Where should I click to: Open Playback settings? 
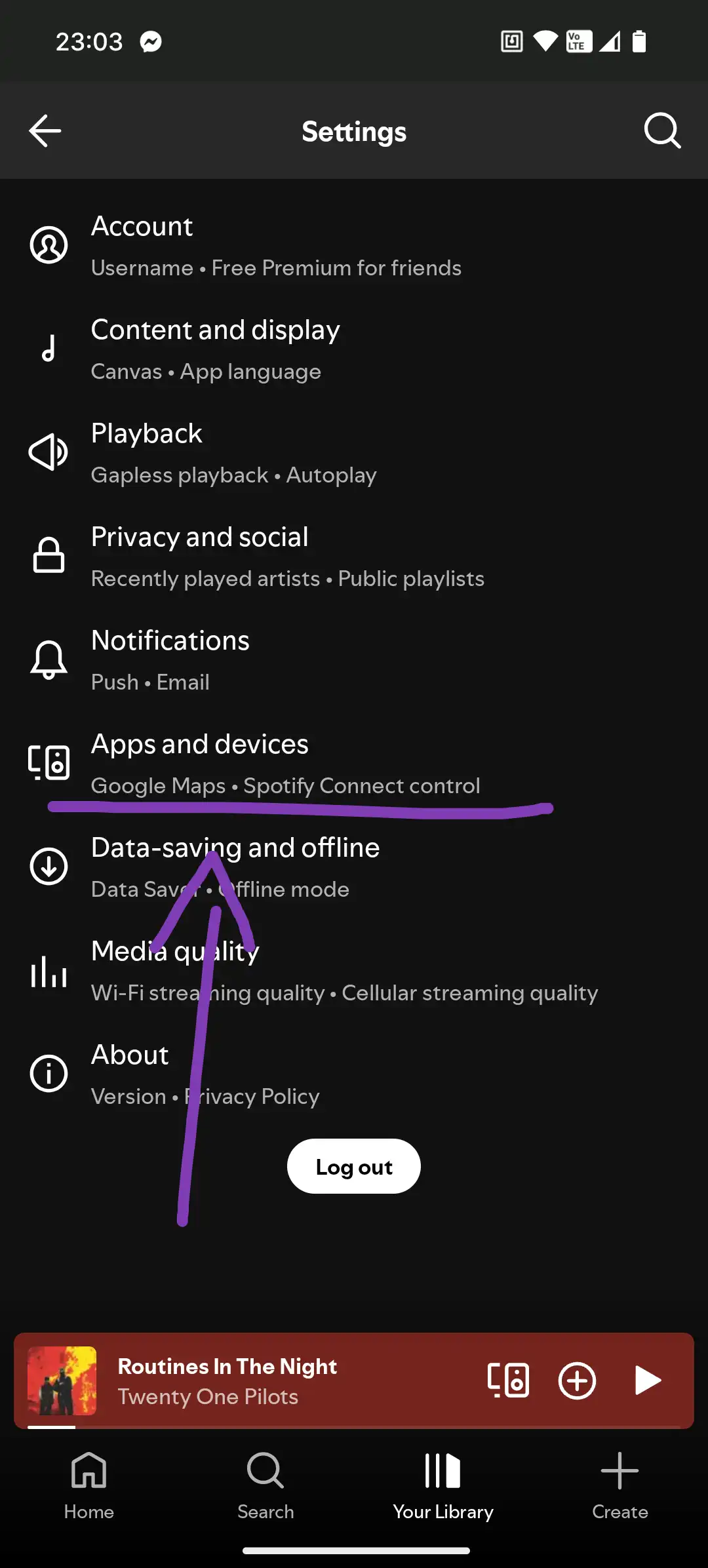(354, 453)
